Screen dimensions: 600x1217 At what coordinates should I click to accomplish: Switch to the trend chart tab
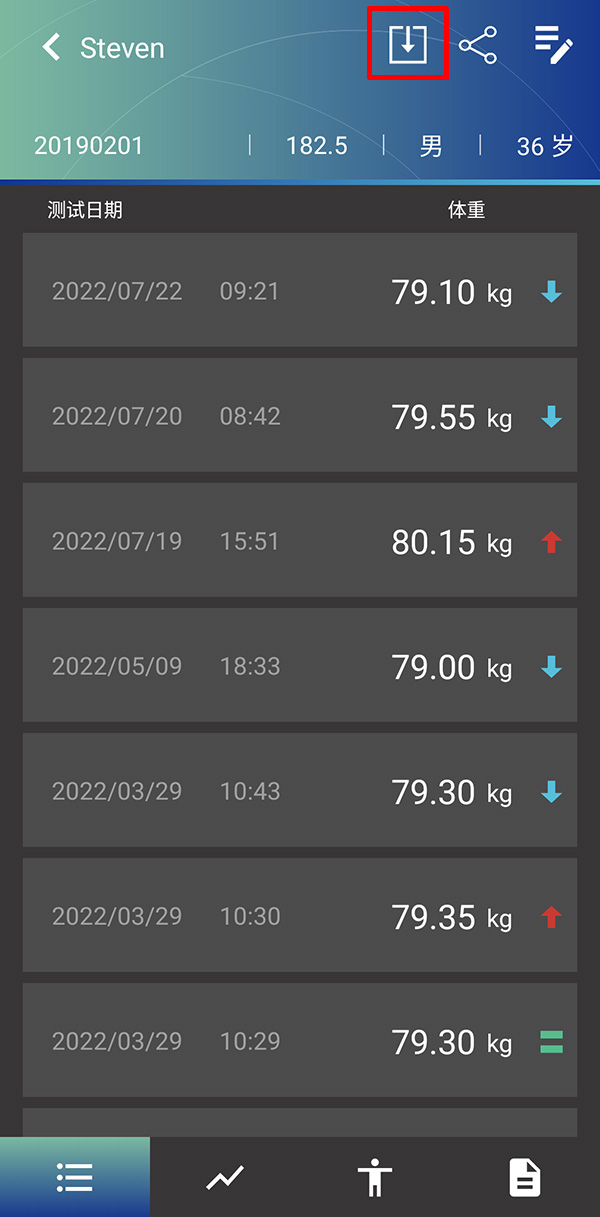click(x=225, y=1177)
